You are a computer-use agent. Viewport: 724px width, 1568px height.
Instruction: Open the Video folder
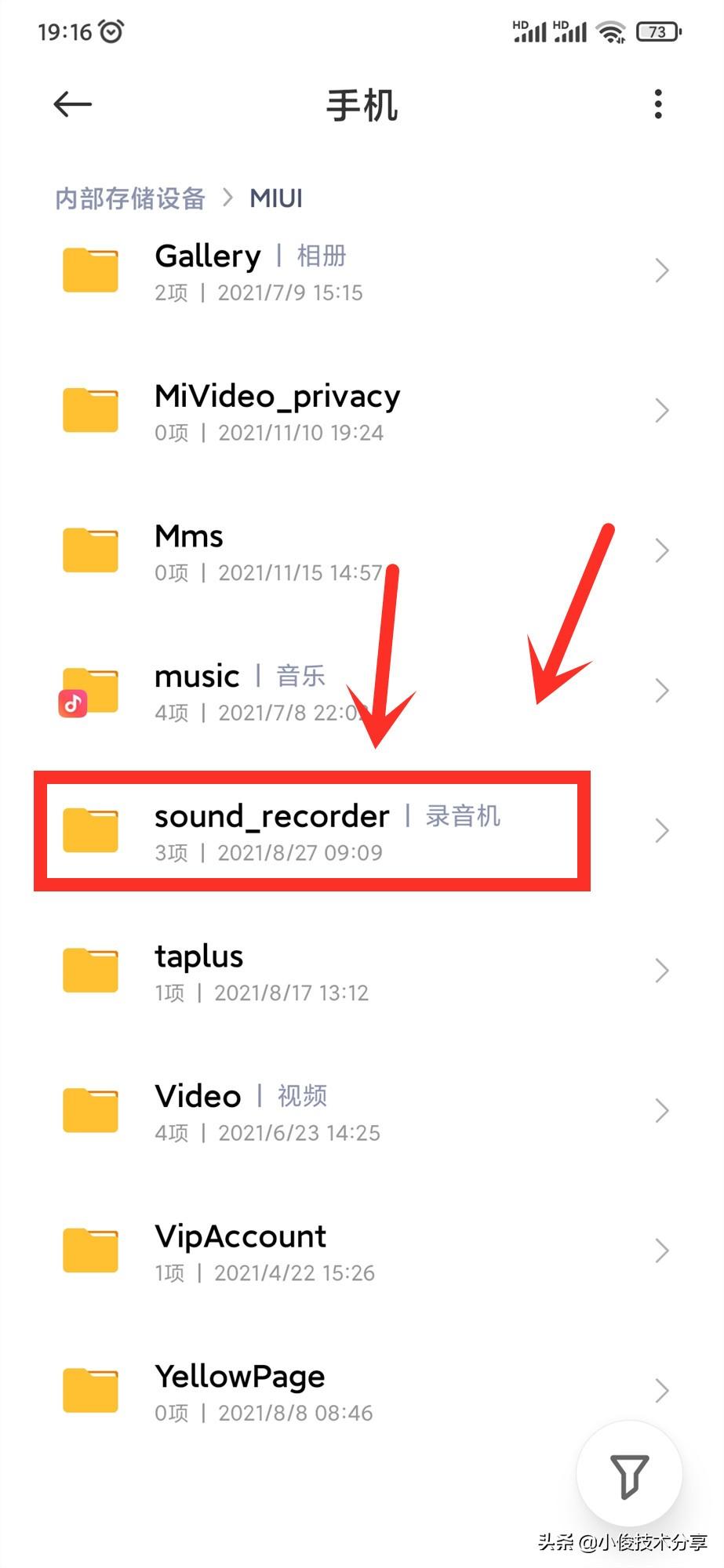(361, 1111)
